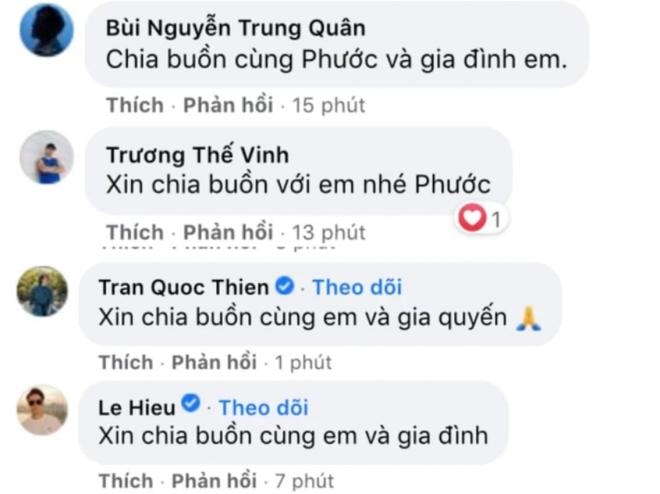Image resolution: width=660 pixels, height=494 pixels.
Task: Like Le Hieu's comment
Action: 126,481
